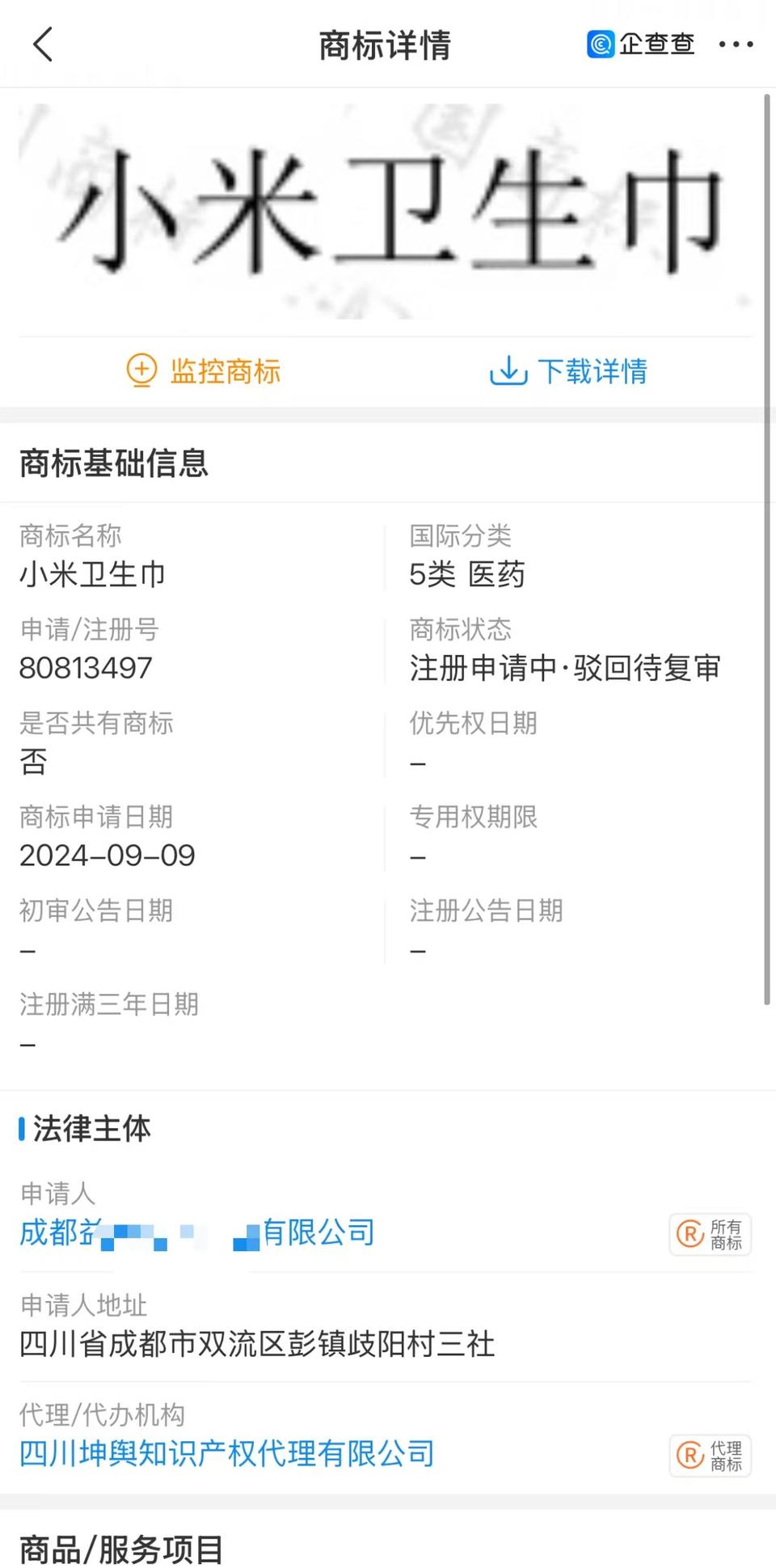Viewport: 776px width, 1568px height.
Task: Open the applicant company link
Action: pos(197,1232)
